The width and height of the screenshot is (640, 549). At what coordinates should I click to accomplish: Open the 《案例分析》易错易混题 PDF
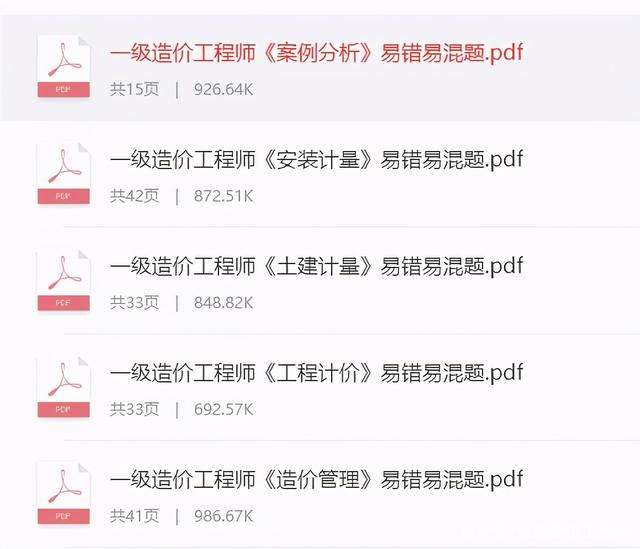(x=316, y=52)
